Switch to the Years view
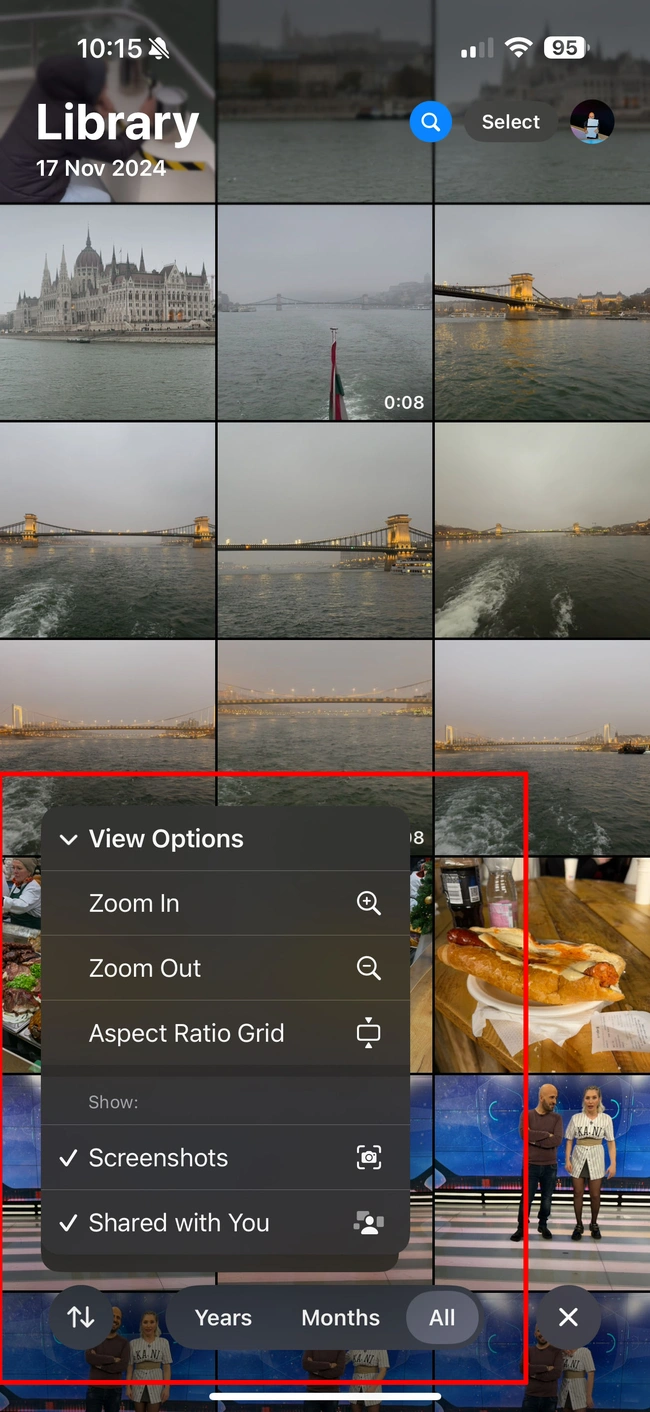The height and width of the screenshot is (1412, 650). (x=223, y=1318)
